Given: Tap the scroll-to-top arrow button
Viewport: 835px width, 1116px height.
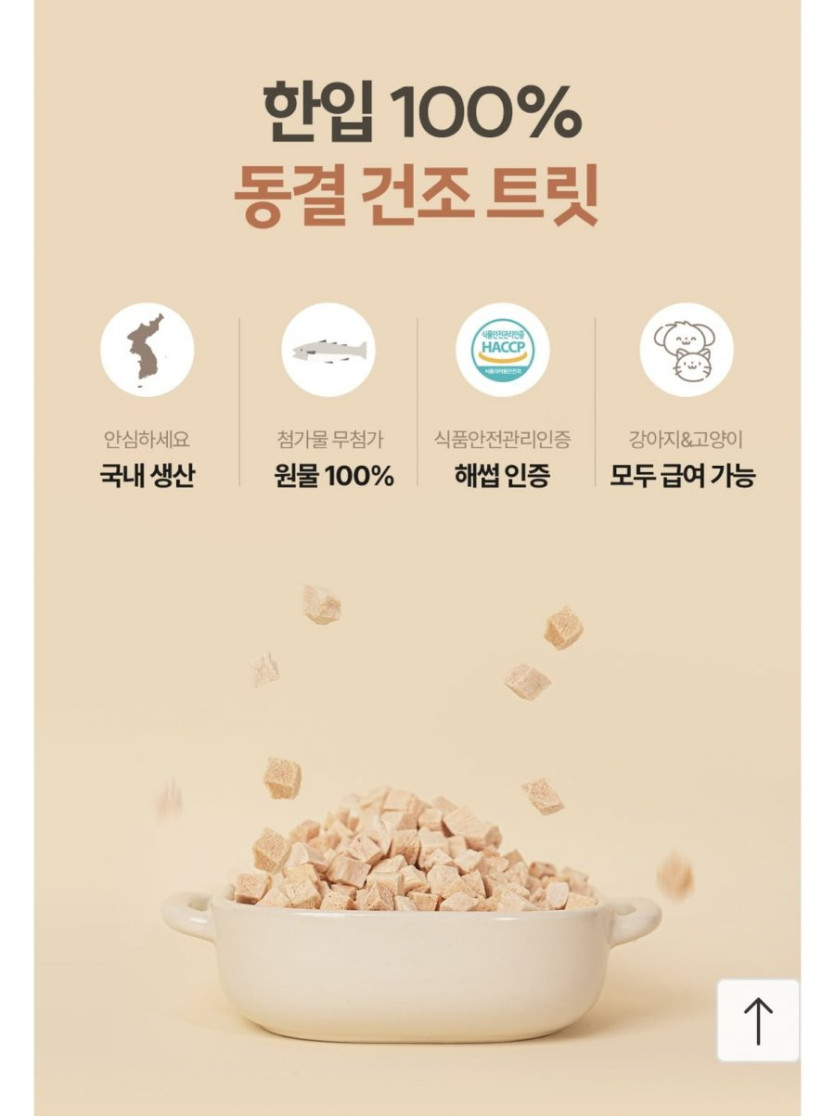Looking at the screenshot, I should [758, 1020].
